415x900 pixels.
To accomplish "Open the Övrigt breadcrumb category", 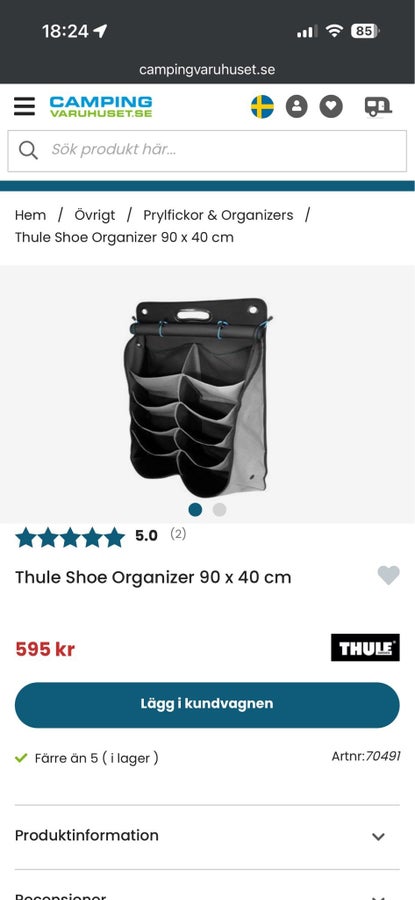I will click(x=95, y=215).
